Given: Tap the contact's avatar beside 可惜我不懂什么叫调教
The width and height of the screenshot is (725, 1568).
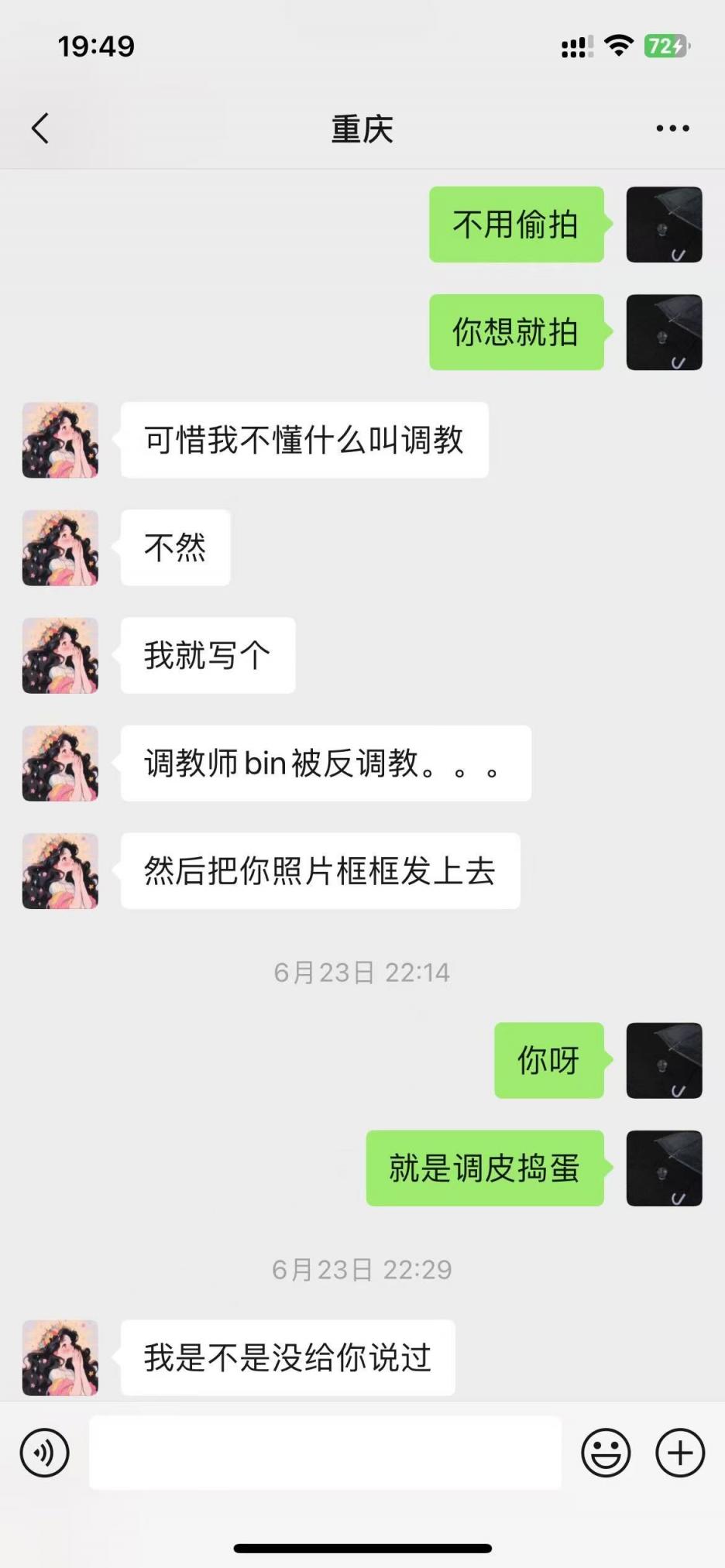Looking at the screenshot, I should 60,440.
